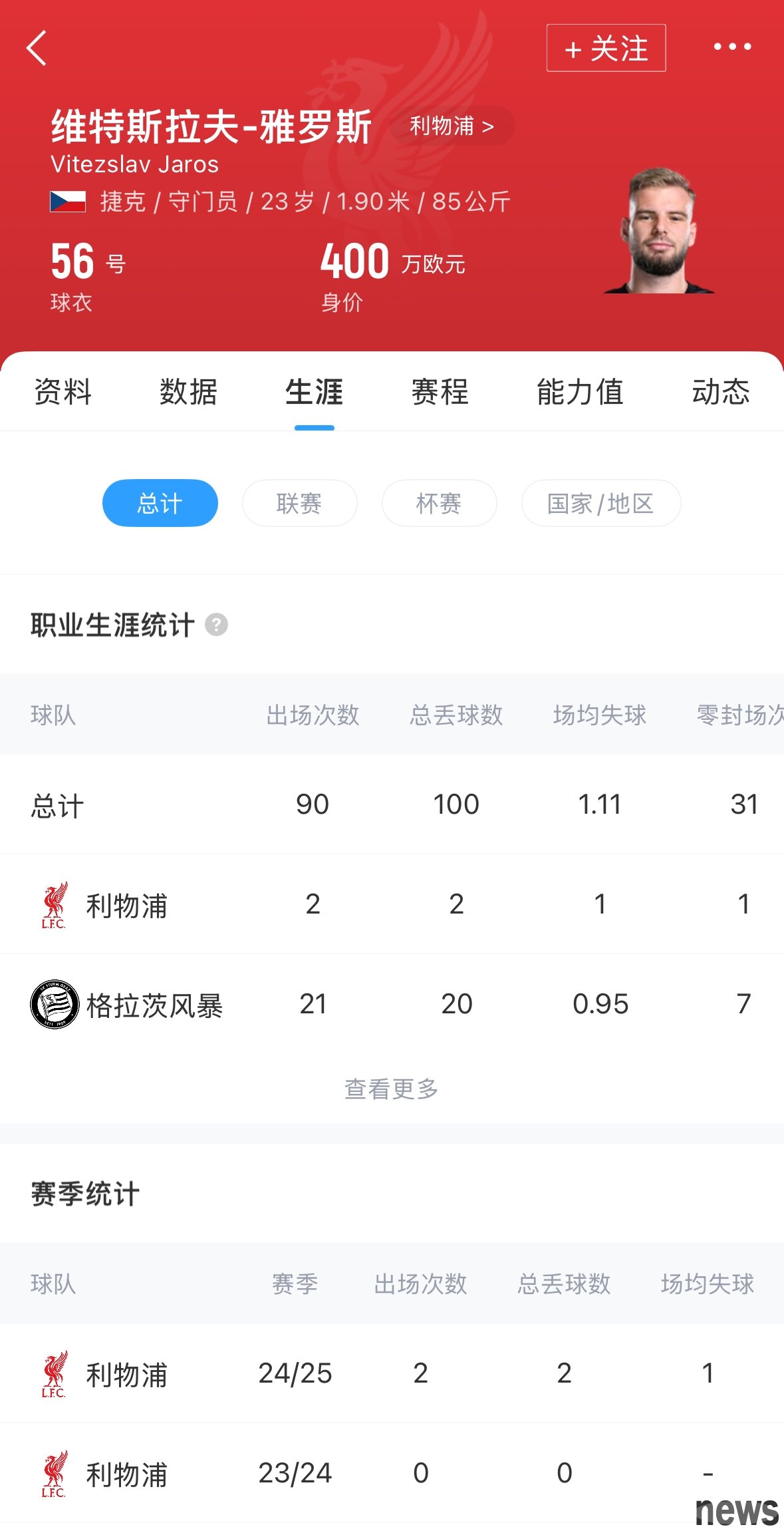This screenshot has height=1529, width=784.
Task: Switch to the 资料 tab
Action: click(63, 391)
